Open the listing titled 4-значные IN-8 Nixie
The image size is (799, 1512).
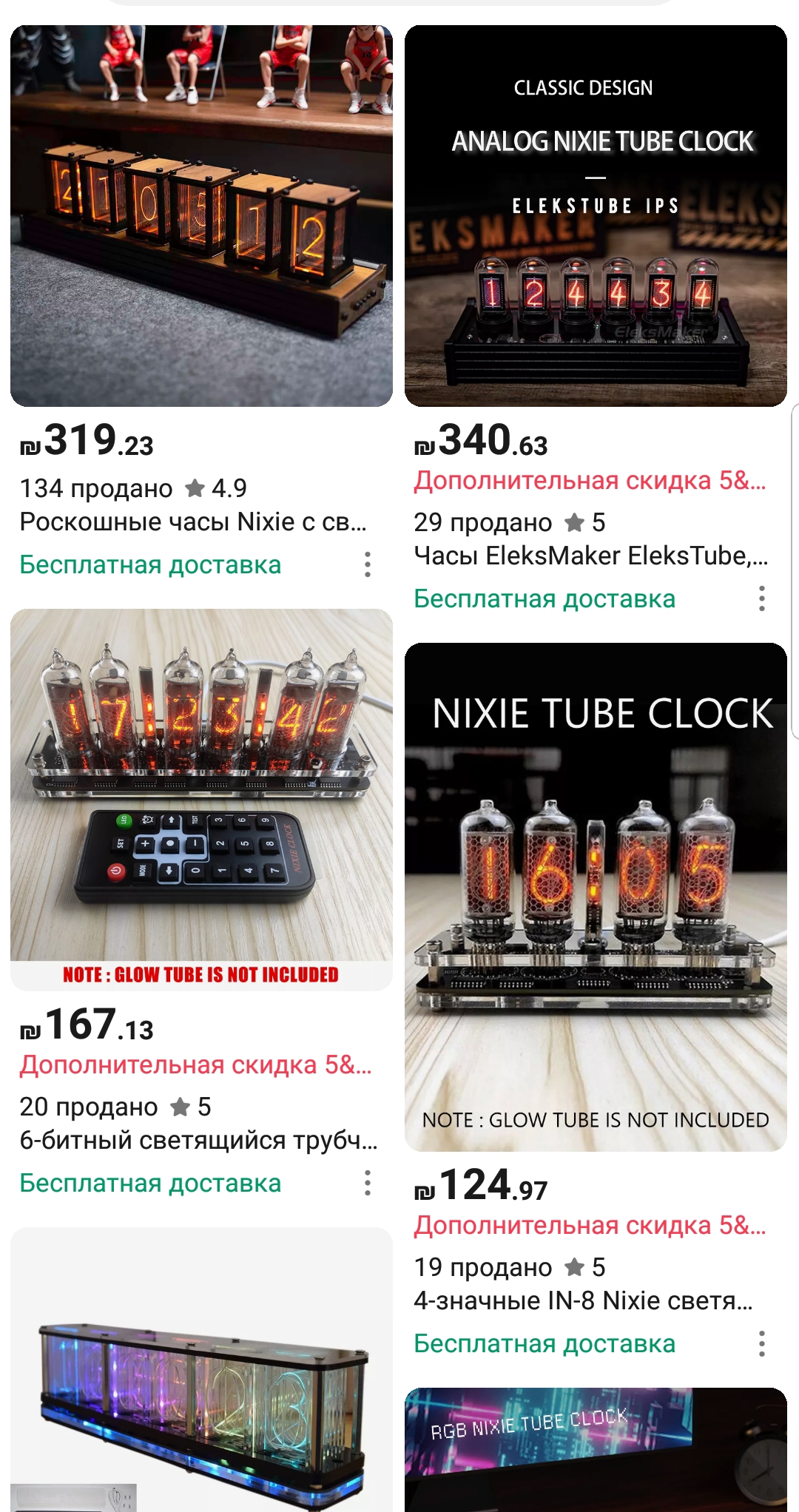(x=584, y=1300)
